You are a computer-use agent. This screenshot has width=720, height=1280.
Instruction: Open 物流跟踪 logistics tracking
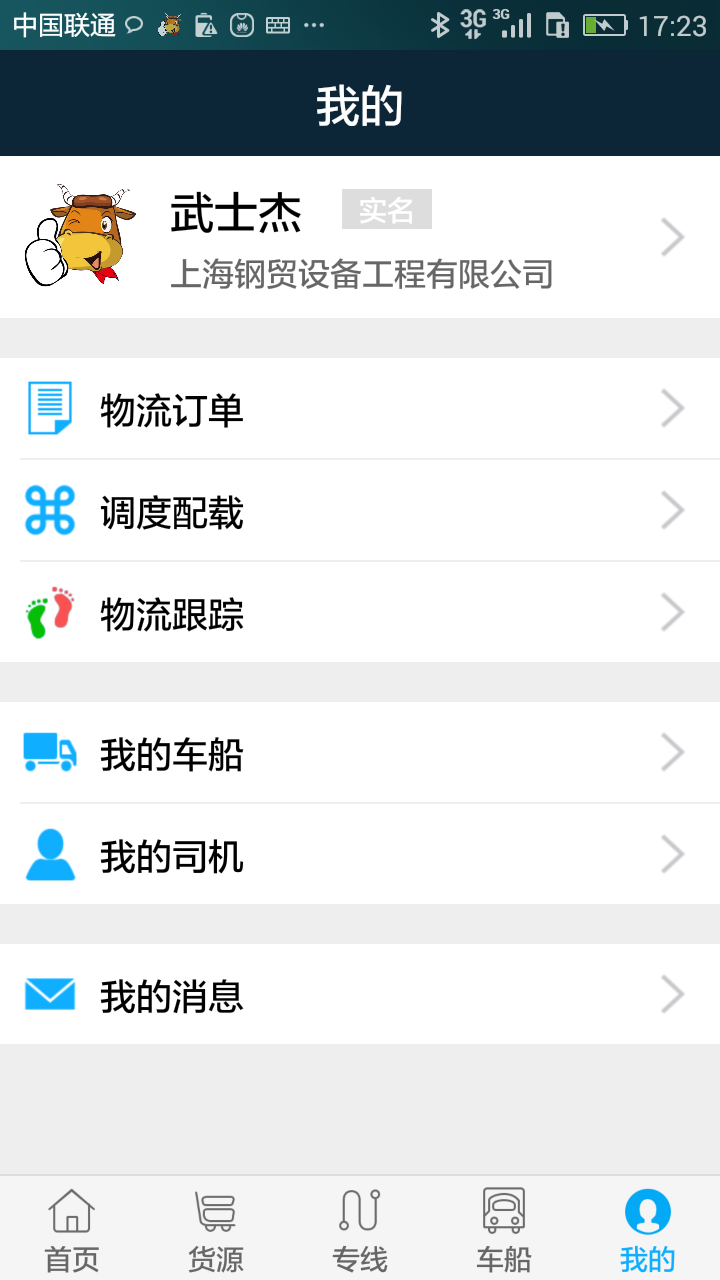coord(360,613)
